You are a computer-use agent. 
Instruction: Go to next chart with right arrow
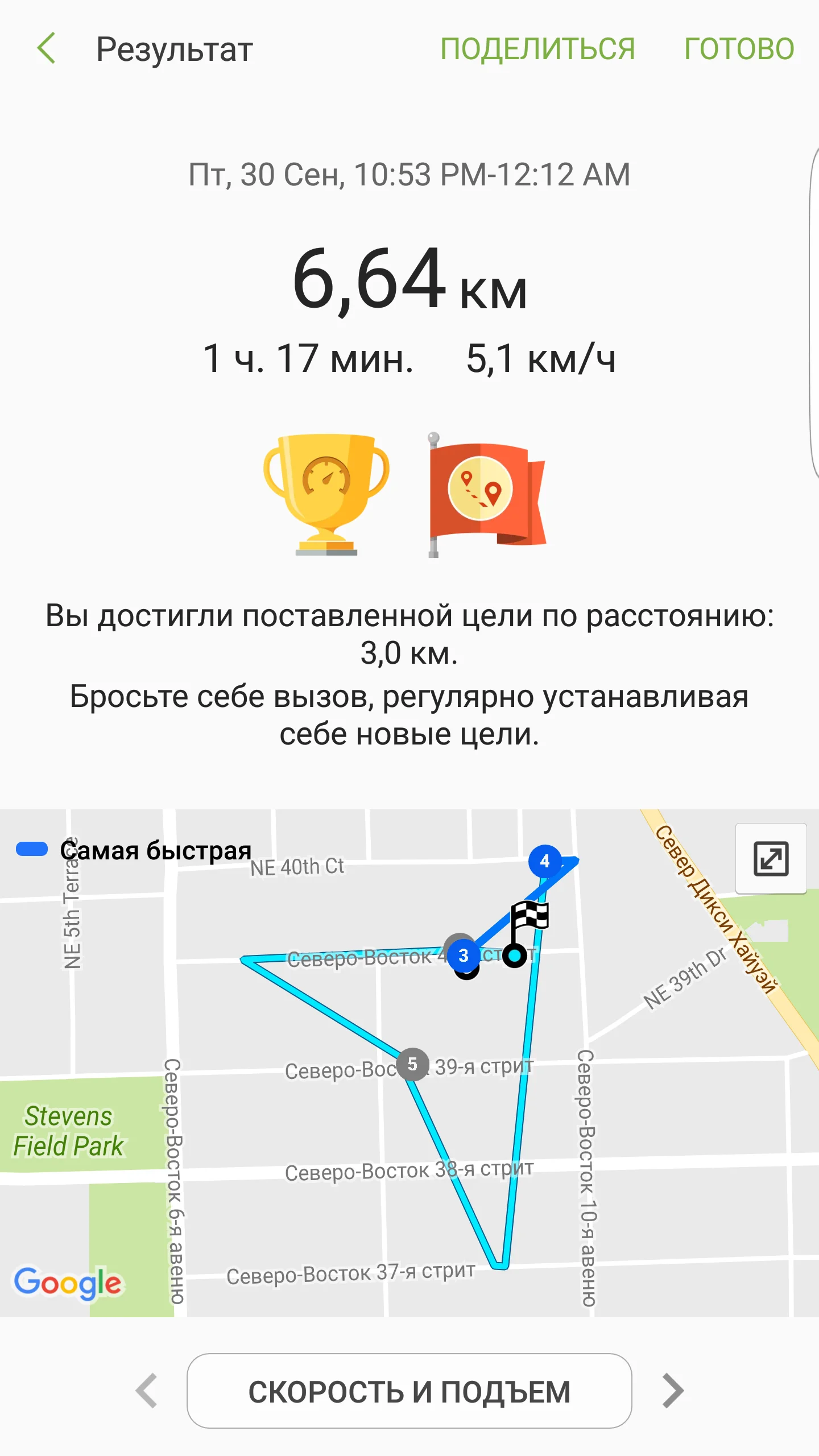click(673, 1391)
